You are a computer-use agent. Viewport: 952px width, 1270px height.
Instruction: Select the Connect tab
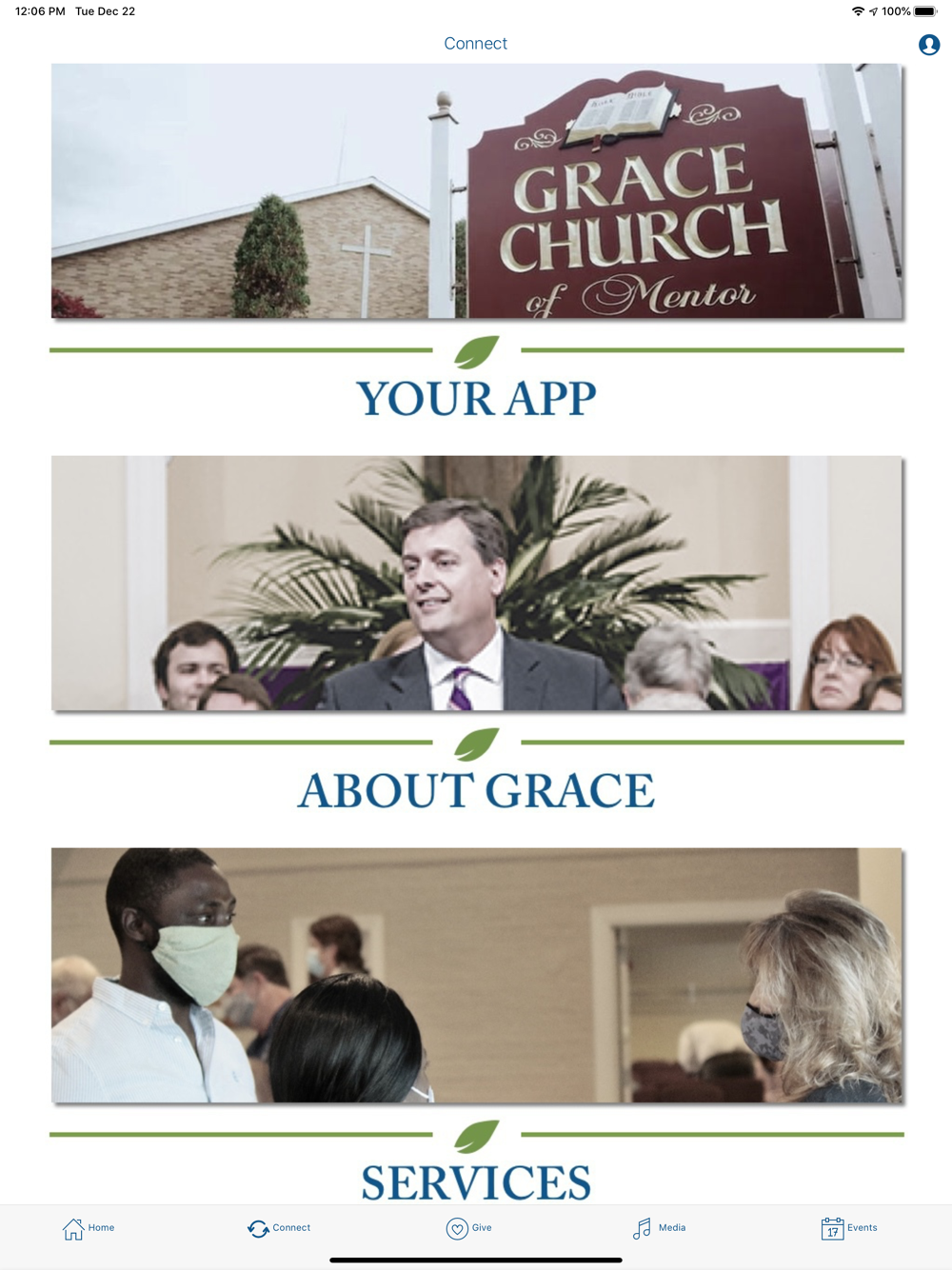coord(279,1228)
